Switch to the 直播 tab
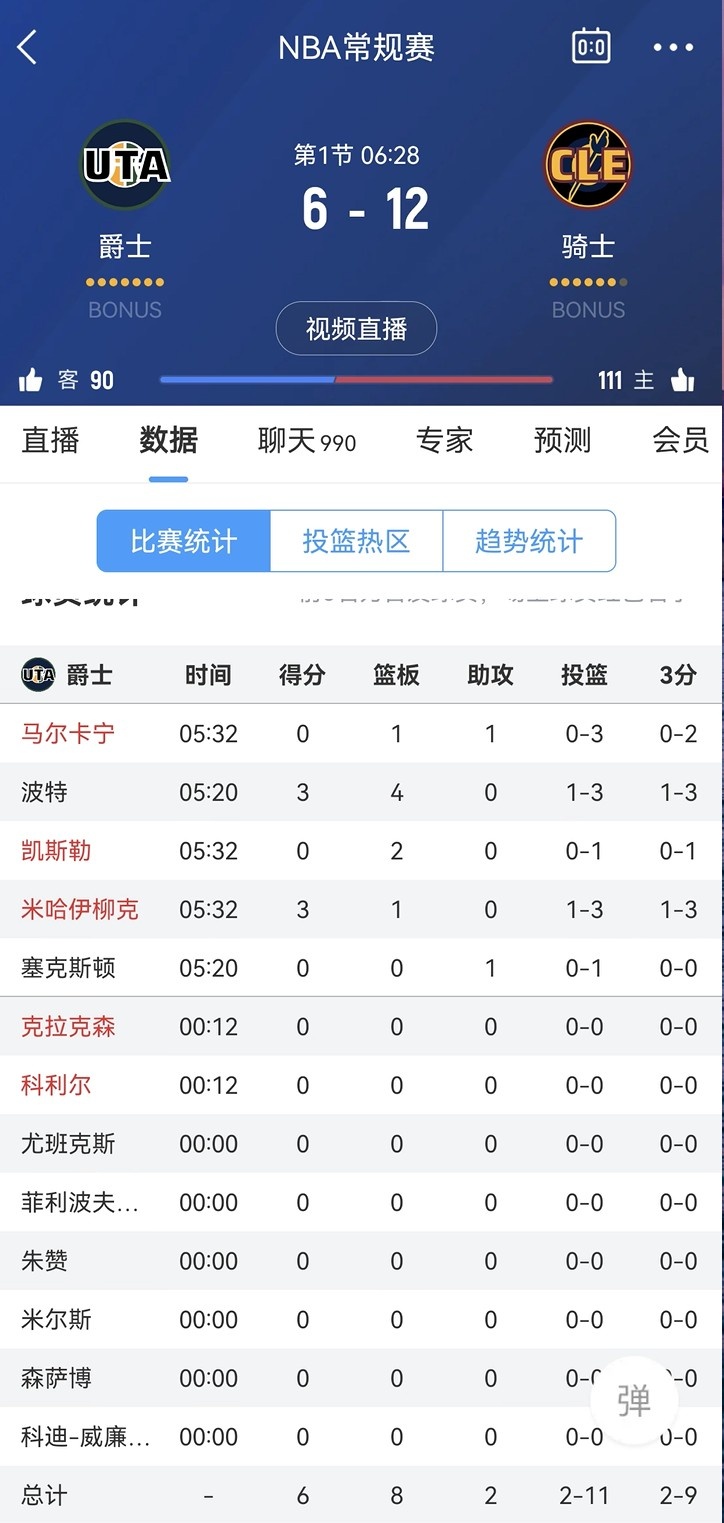 pyautogui.click(x=50, y=440)
